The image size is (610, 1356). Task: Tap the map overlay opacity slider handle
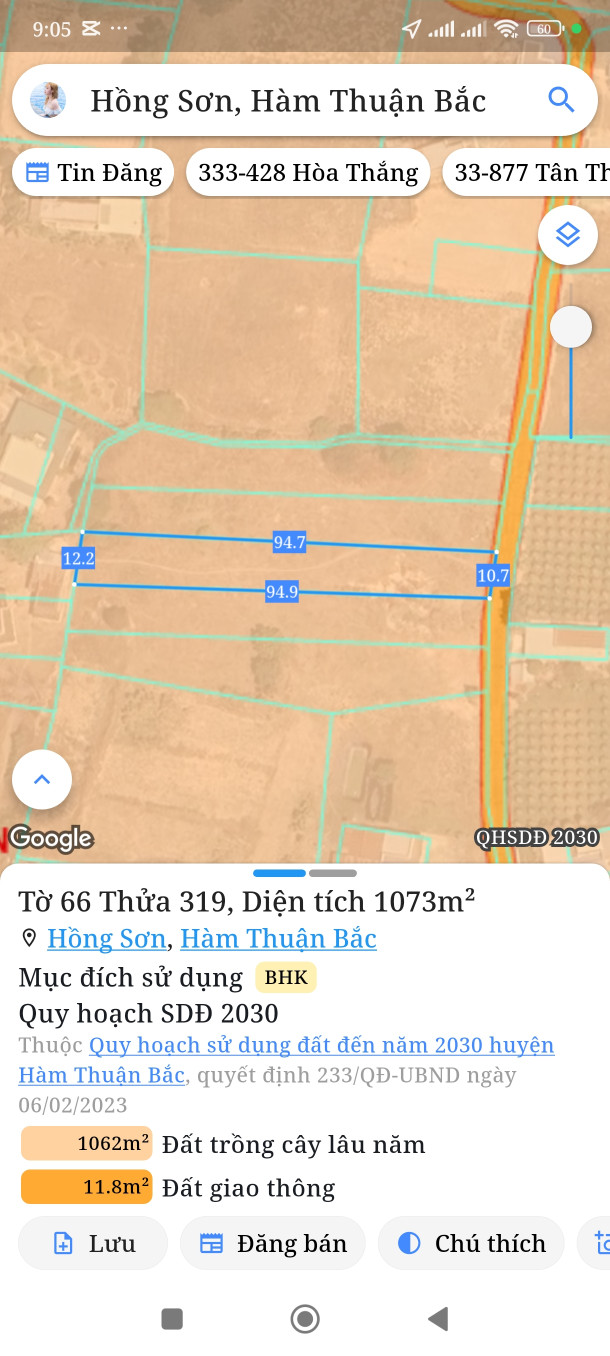[571, 327]
